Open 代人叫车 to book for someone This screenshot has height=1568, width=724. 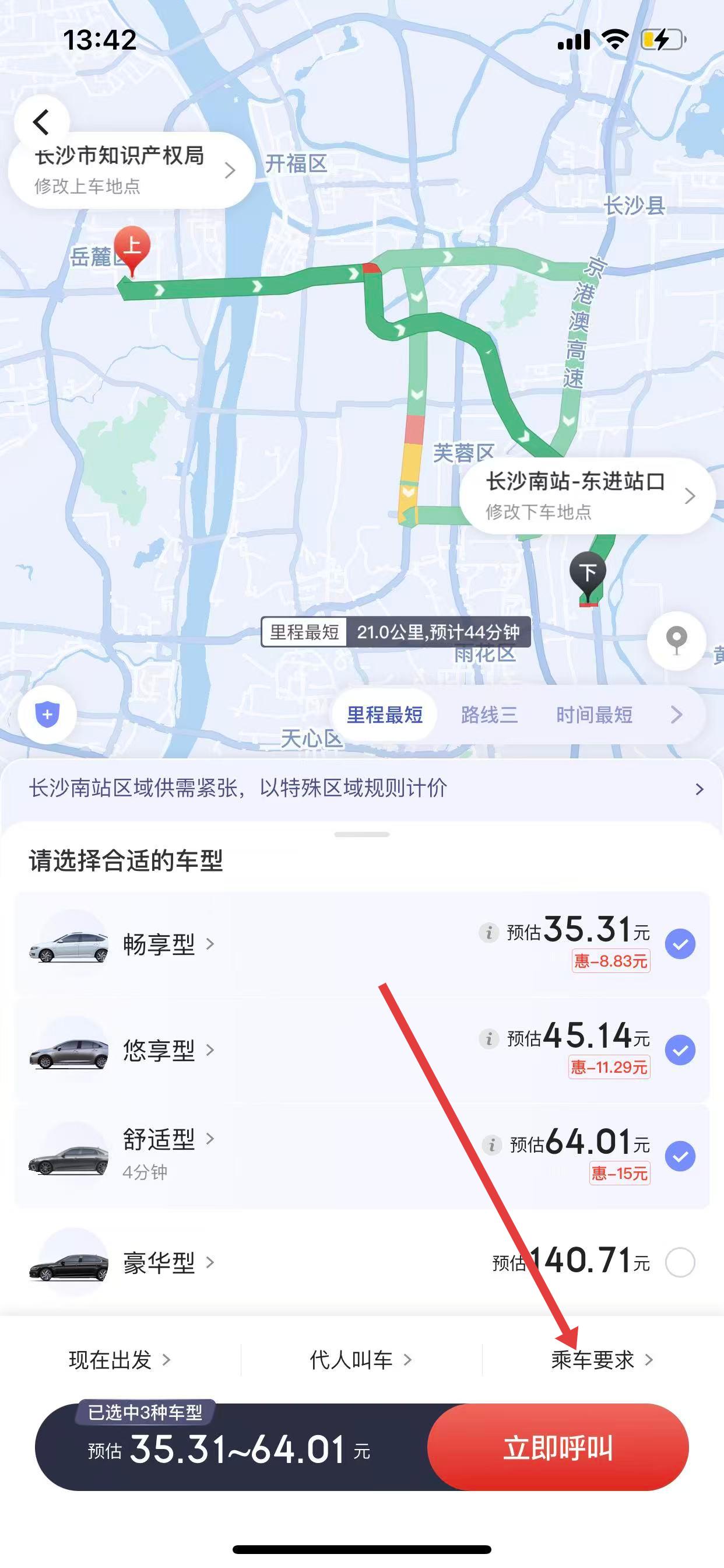point(361,1360)
